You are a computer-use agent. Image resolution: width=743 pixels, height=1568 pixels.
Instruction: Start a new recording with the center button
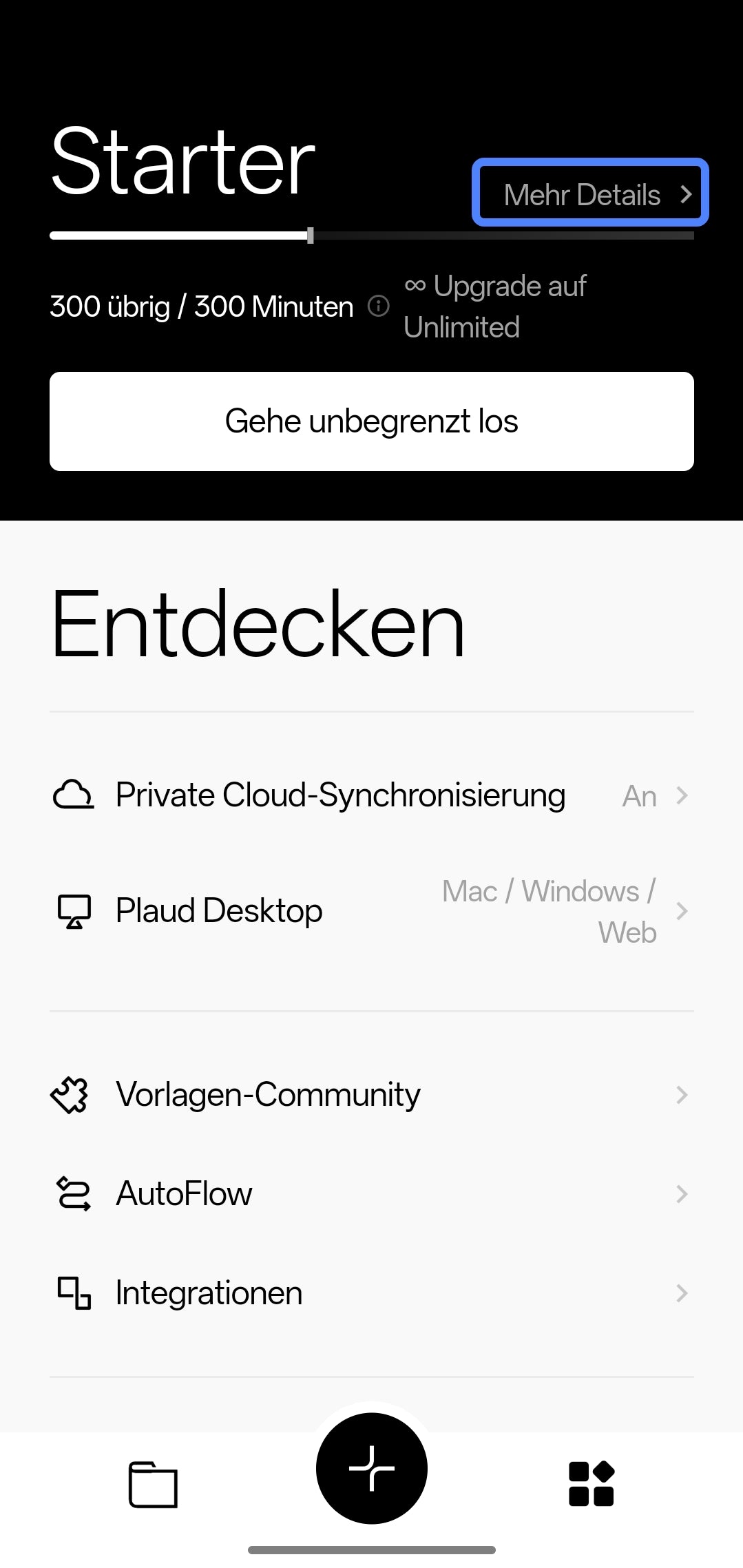(x=371, y=1467)
